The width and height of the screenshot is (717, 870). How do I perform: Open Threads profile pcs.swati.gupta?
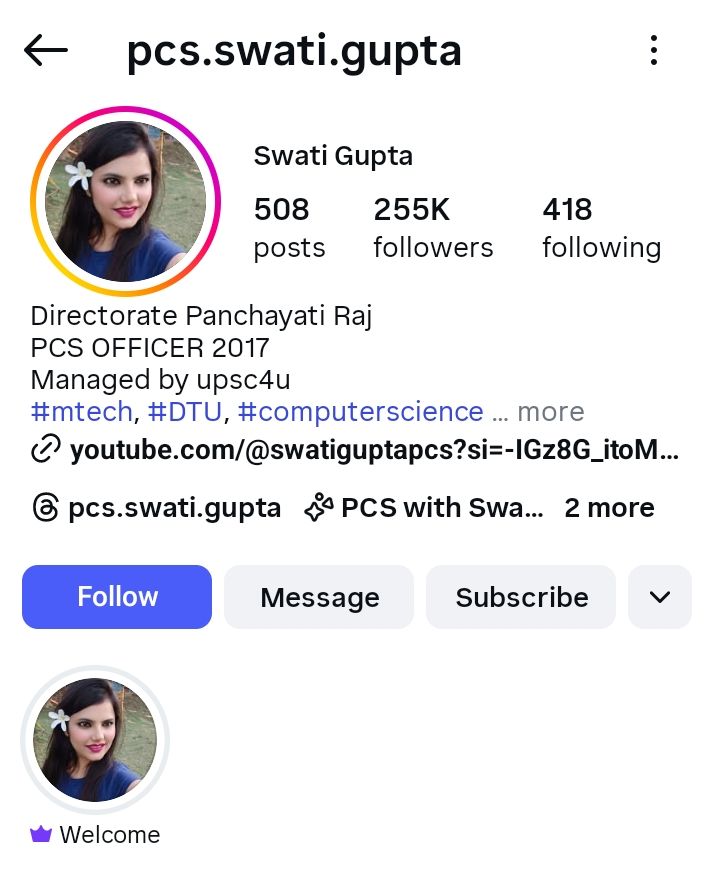point(157,508)
